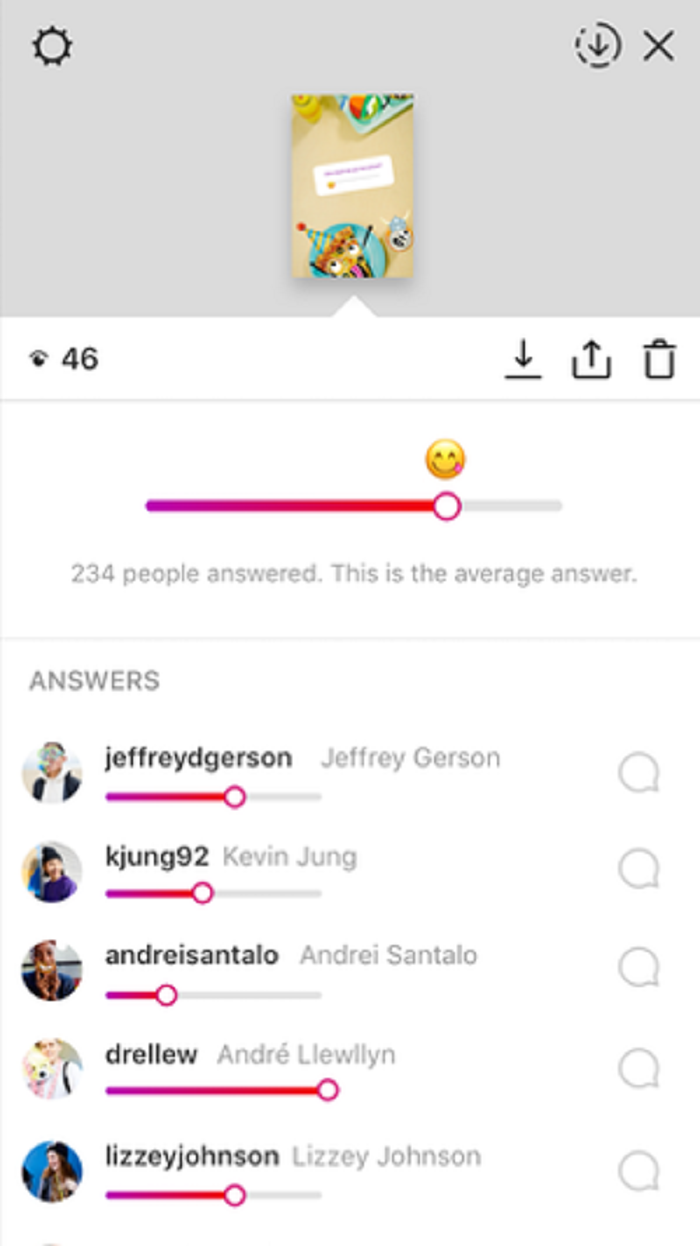700x1246 pixels.
Task: Delete this story with trash icon
Action: [659, 360]
